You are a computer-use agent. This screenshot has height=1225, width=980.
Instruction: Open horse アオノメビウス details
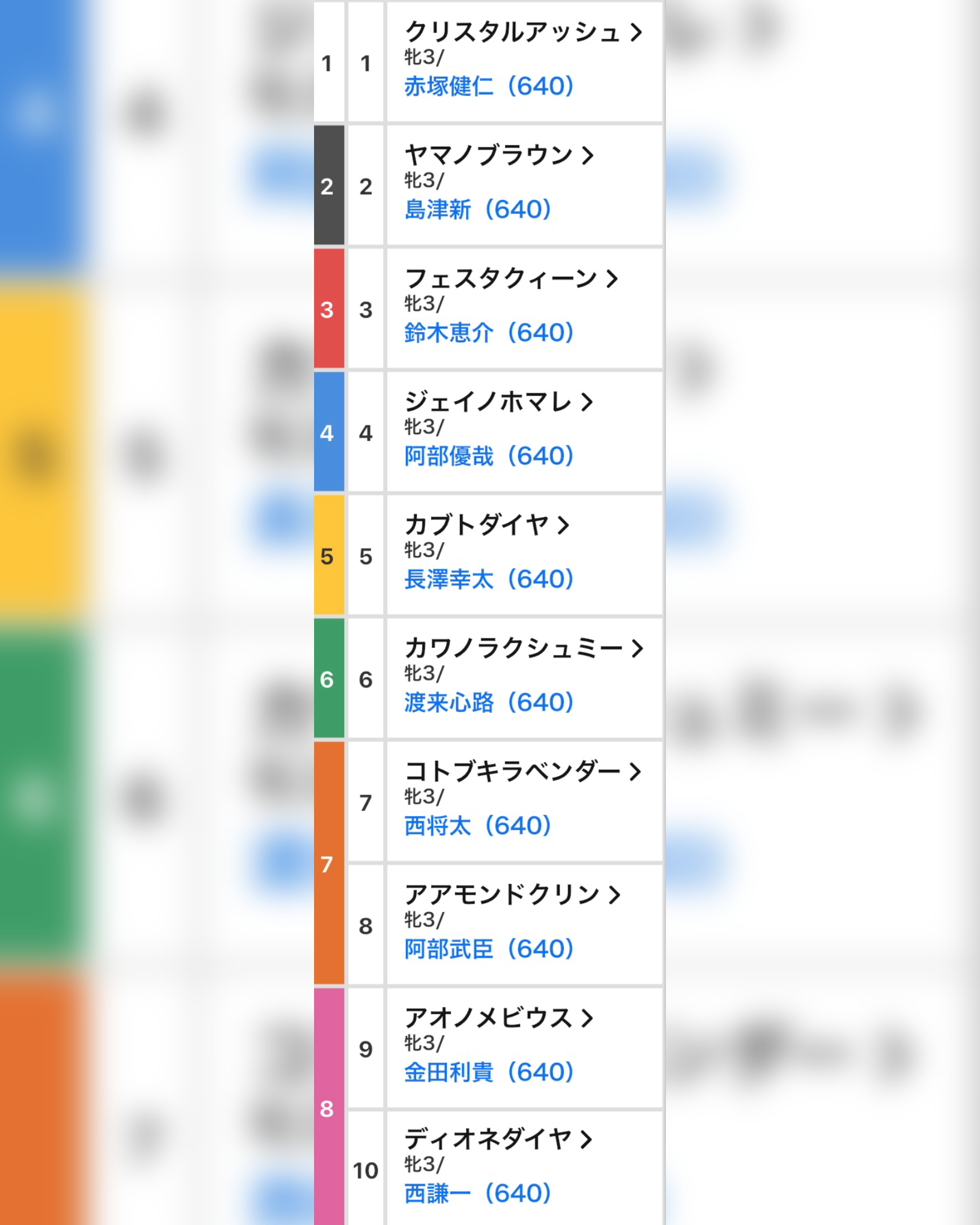(498, 1018)
